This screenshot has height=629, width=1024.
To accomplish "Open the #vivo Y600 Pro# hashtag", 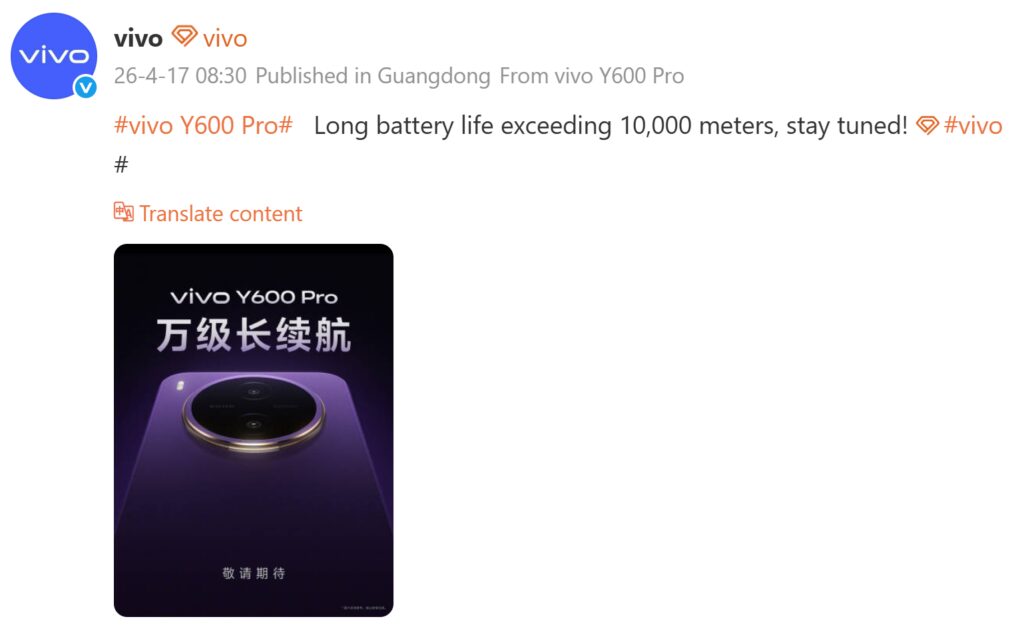I will coord(203,126).
